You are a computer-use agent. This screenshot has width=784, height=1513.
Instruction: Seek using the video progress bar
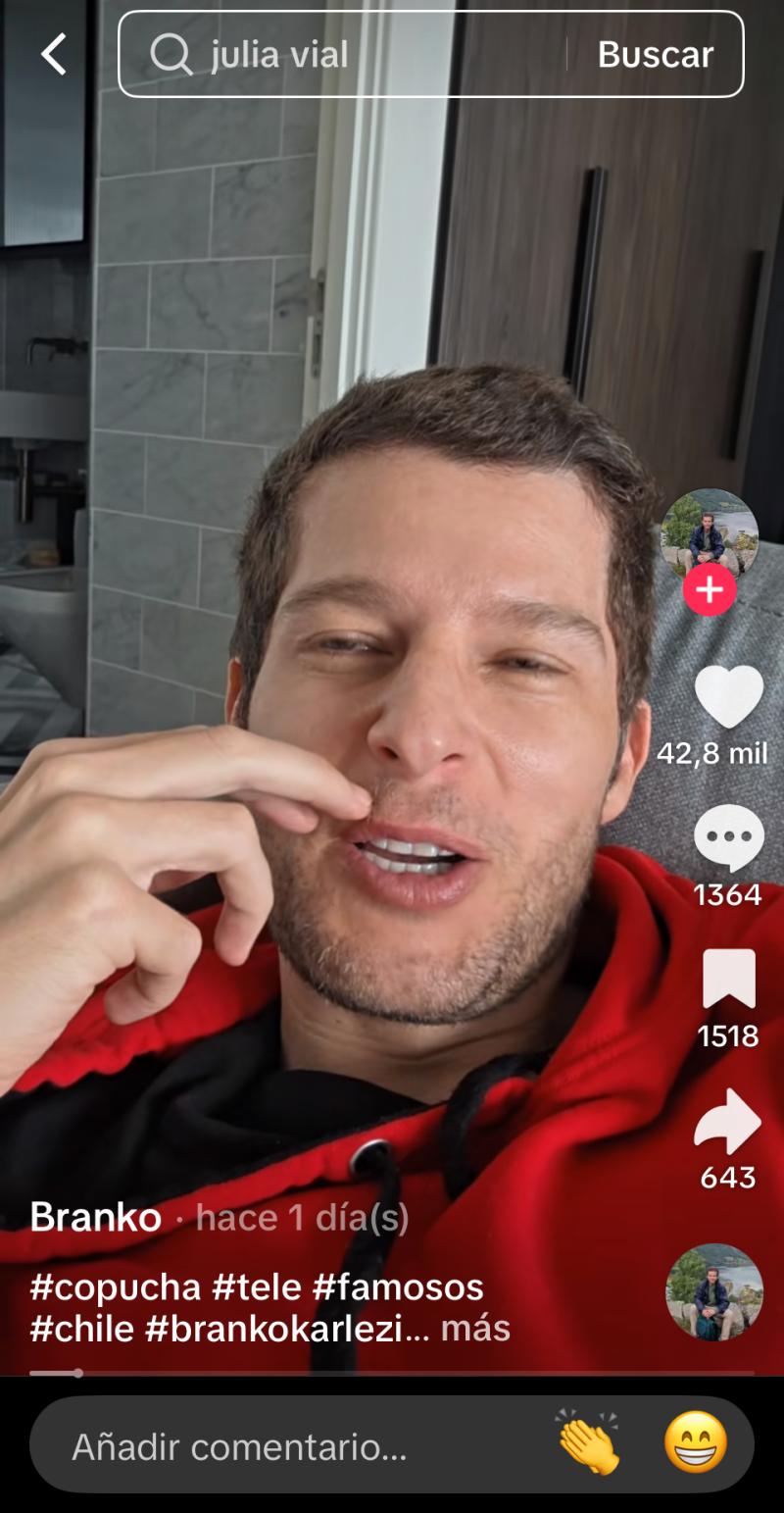(x=392, y=1373)
